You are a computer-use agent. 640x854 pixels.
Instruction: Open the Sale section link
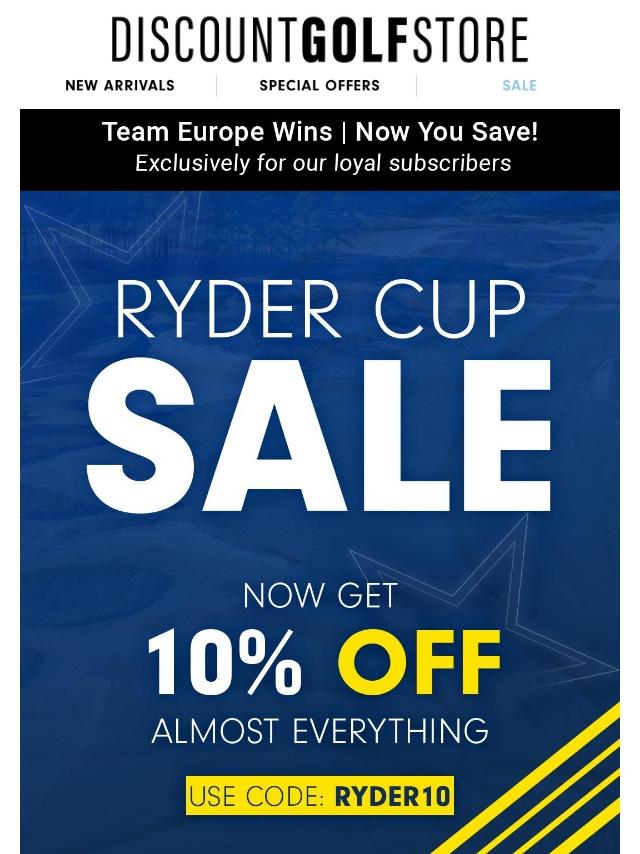point(519,86)
